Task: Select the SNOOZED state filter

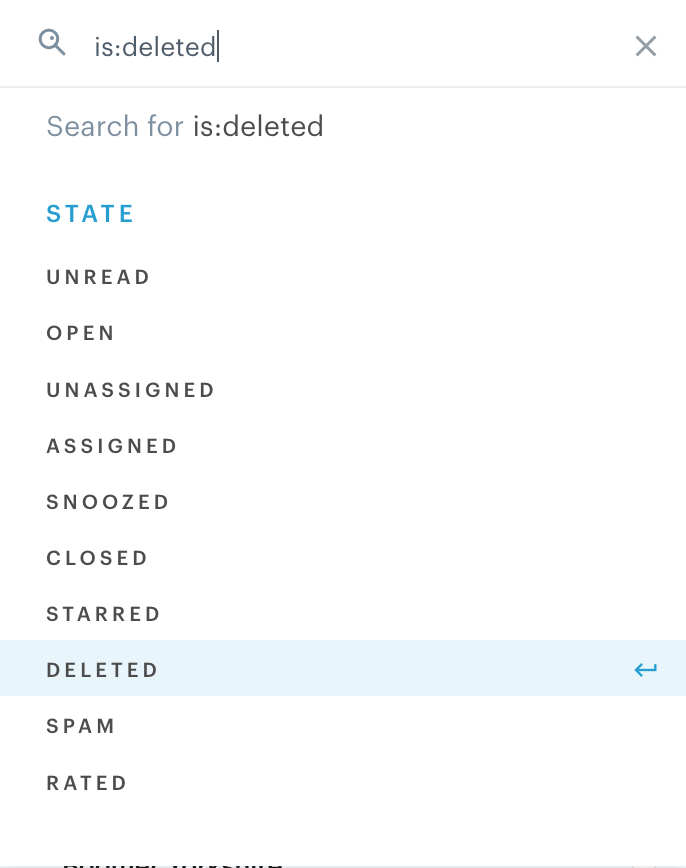Action: (108, 502)
